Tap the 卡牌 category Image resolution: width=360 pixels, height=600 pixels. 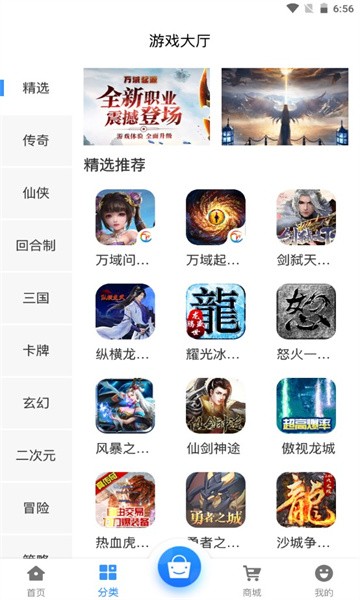[x=36, y=350]
